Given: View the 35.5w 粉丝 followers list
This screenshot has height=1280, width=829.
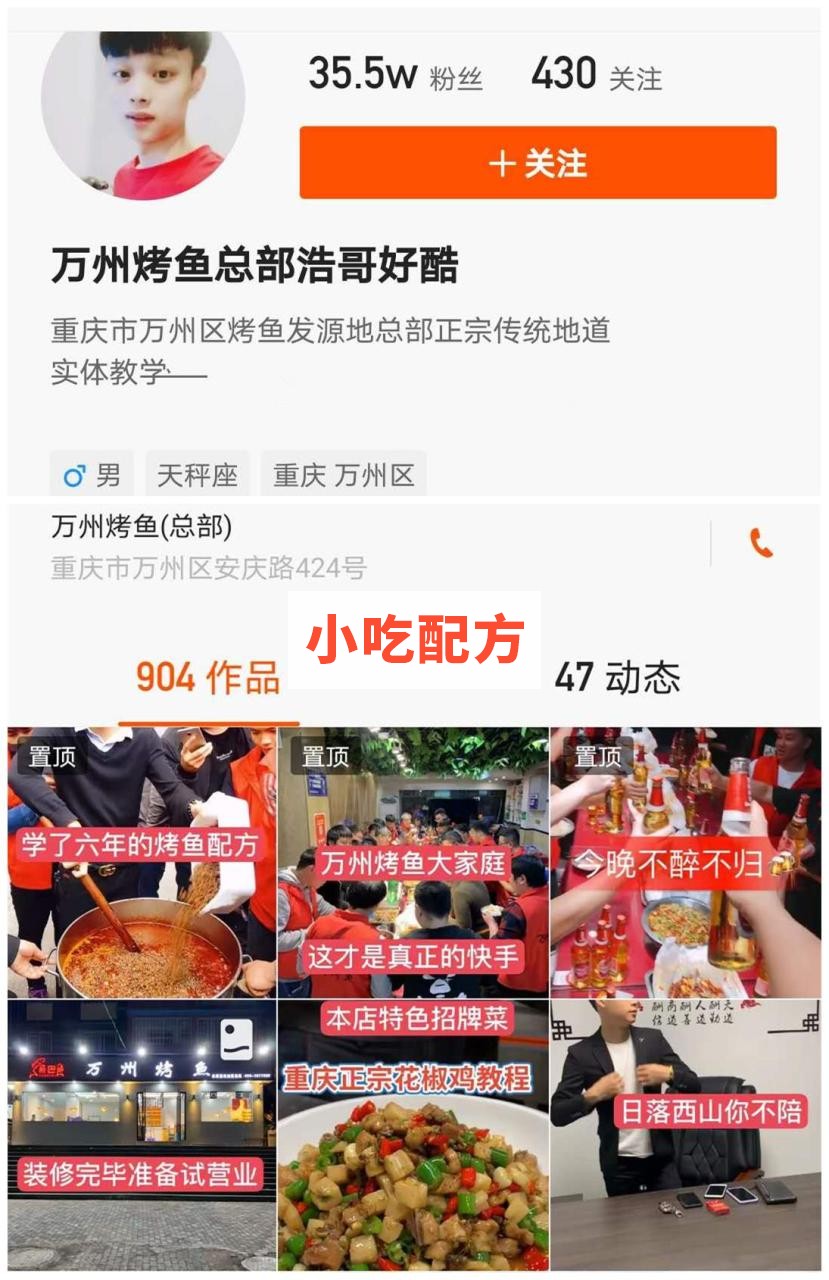Looking at the screenshot, I should 395,75.
